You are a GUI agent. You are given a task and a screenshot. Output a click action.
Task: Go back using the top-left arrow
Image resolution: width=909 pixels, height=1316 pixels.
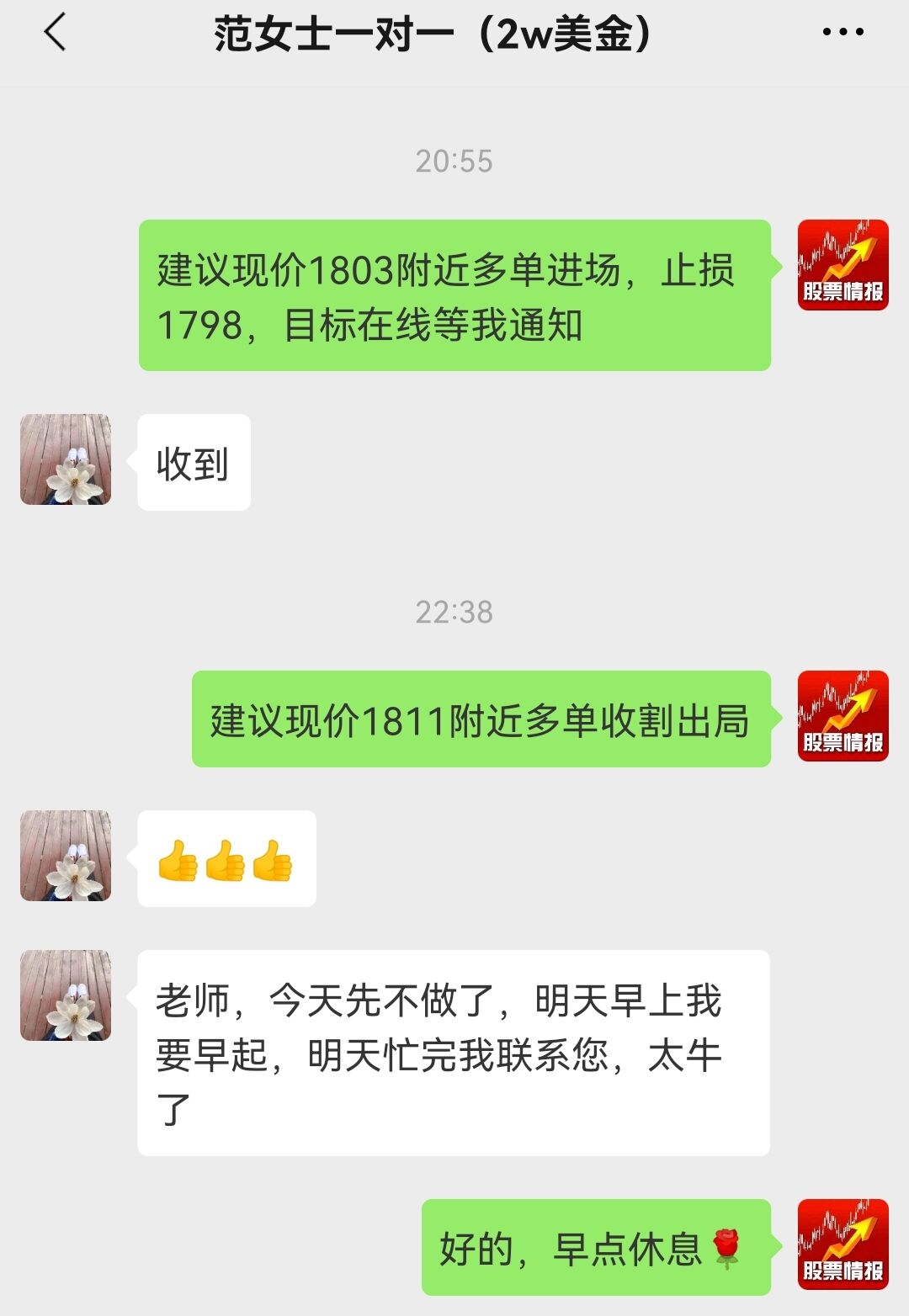(x=55, y=34)
